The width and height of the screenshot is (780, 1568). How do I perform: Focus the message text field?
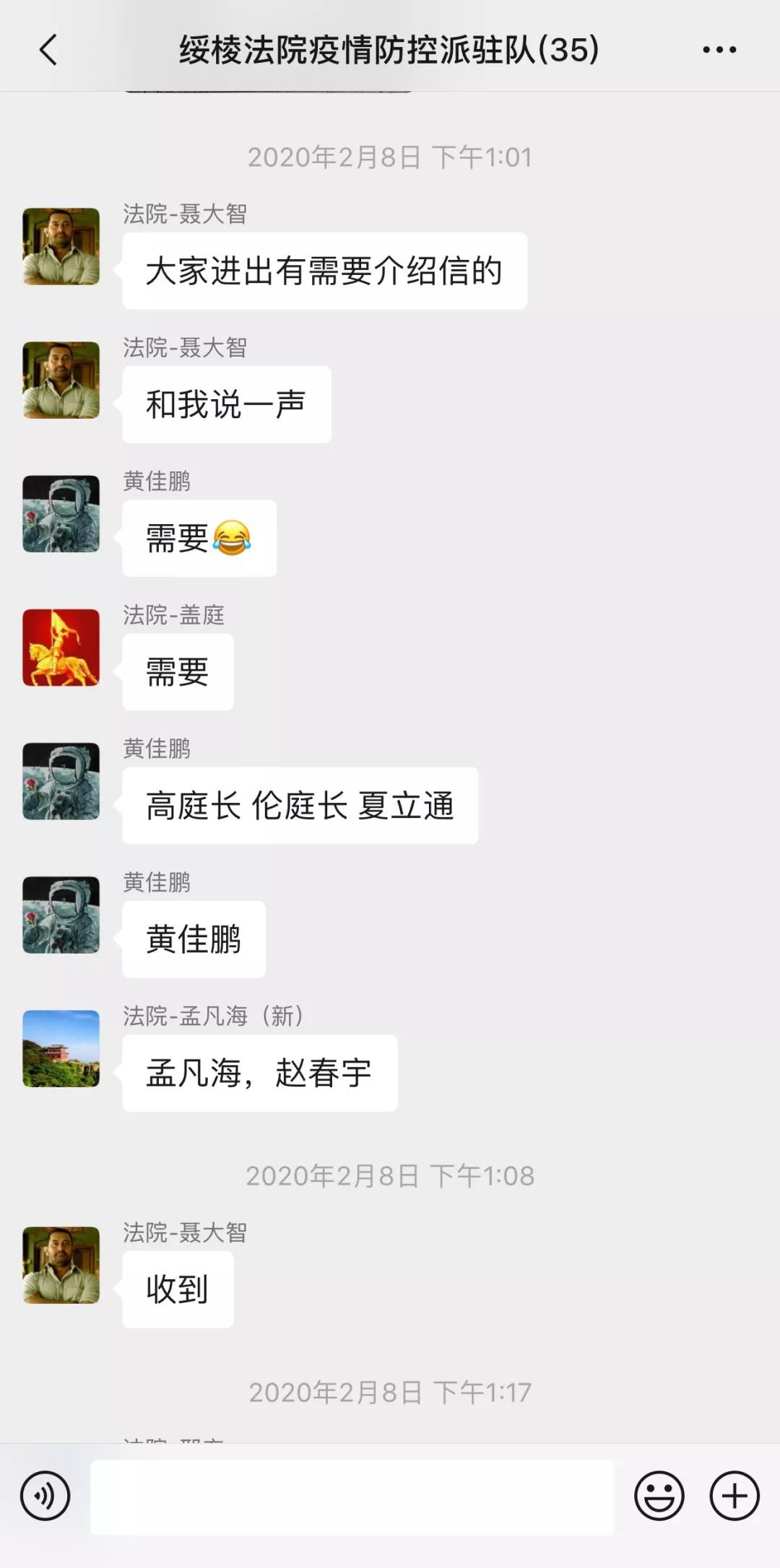point(352,1497)
